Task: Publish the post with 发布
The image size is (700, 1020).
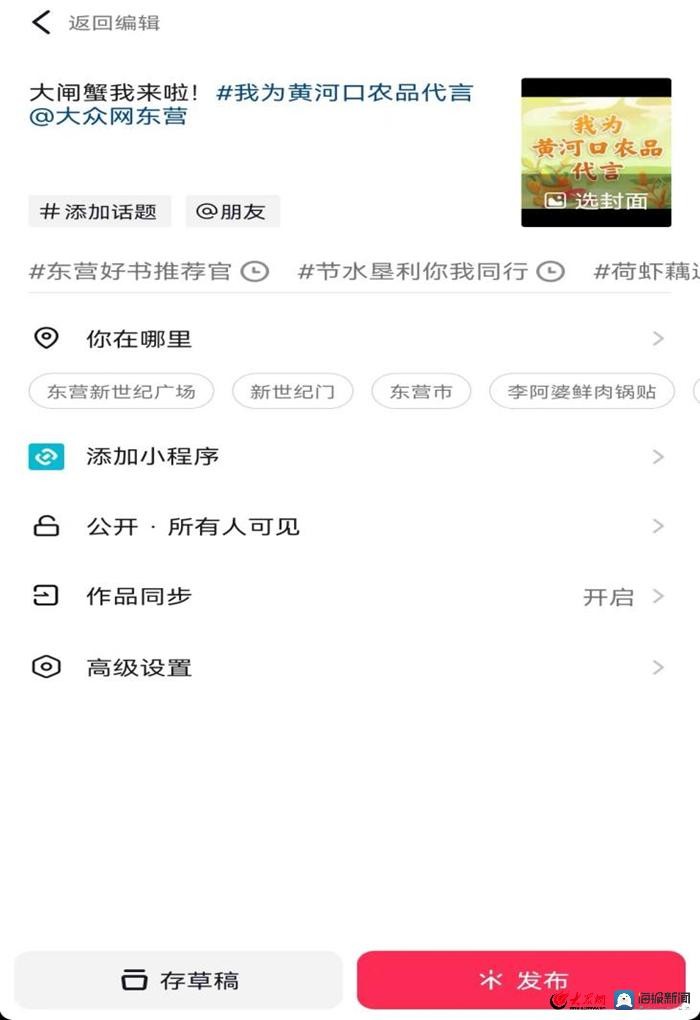Action: coord(521,980)
